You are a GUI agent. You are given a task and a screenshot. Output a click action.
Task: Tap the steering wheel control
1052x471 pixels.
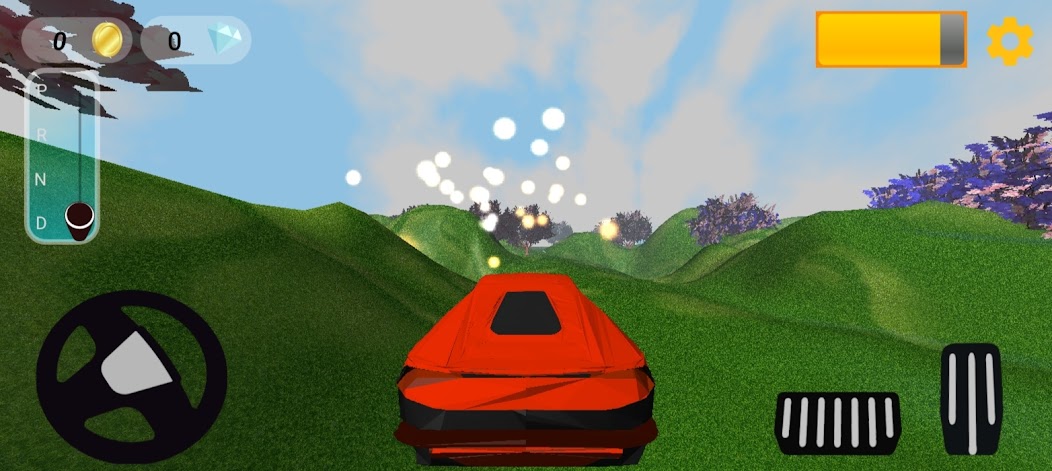click(131, 376)
